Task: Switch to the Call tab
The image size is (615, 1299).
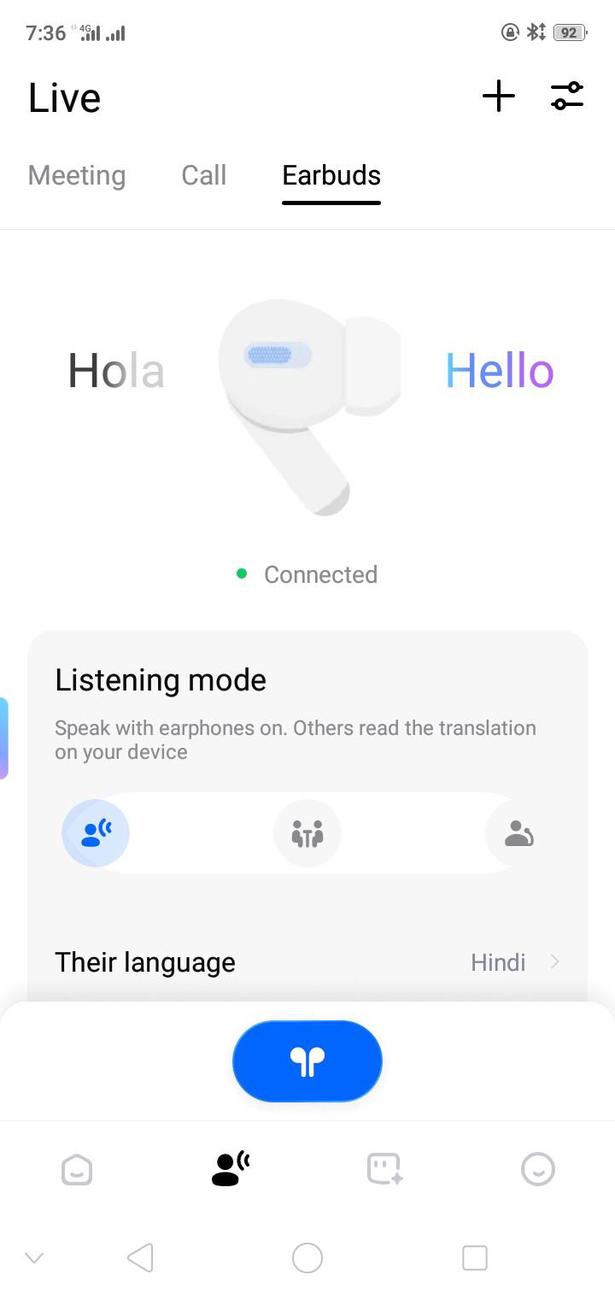Action: (204, 176)
